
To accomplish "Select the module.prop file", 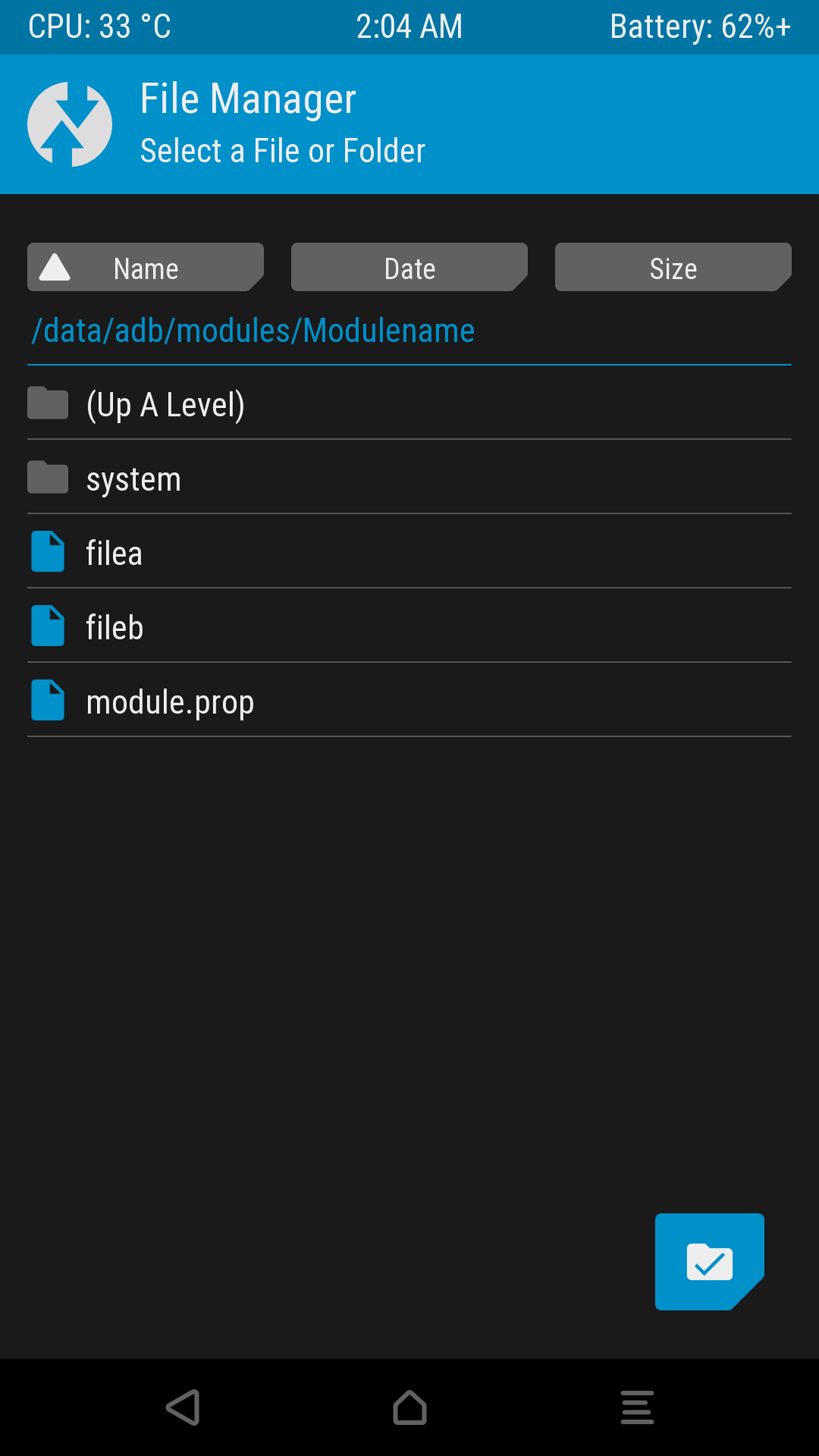I will point(170,701).
